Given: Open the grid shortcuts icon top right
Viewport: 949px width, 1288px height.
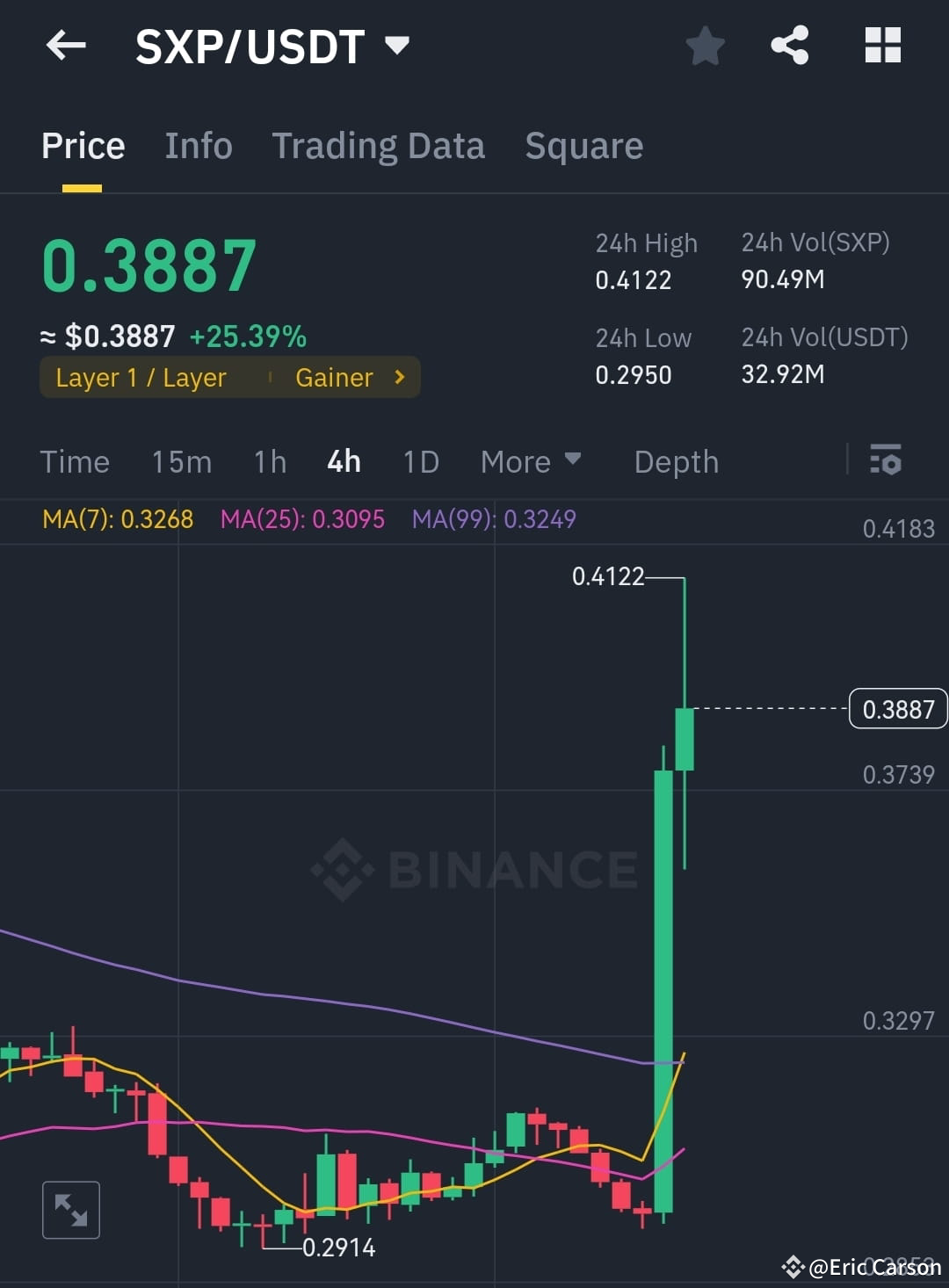Looking at the screenshot, I should coord(882,46).
